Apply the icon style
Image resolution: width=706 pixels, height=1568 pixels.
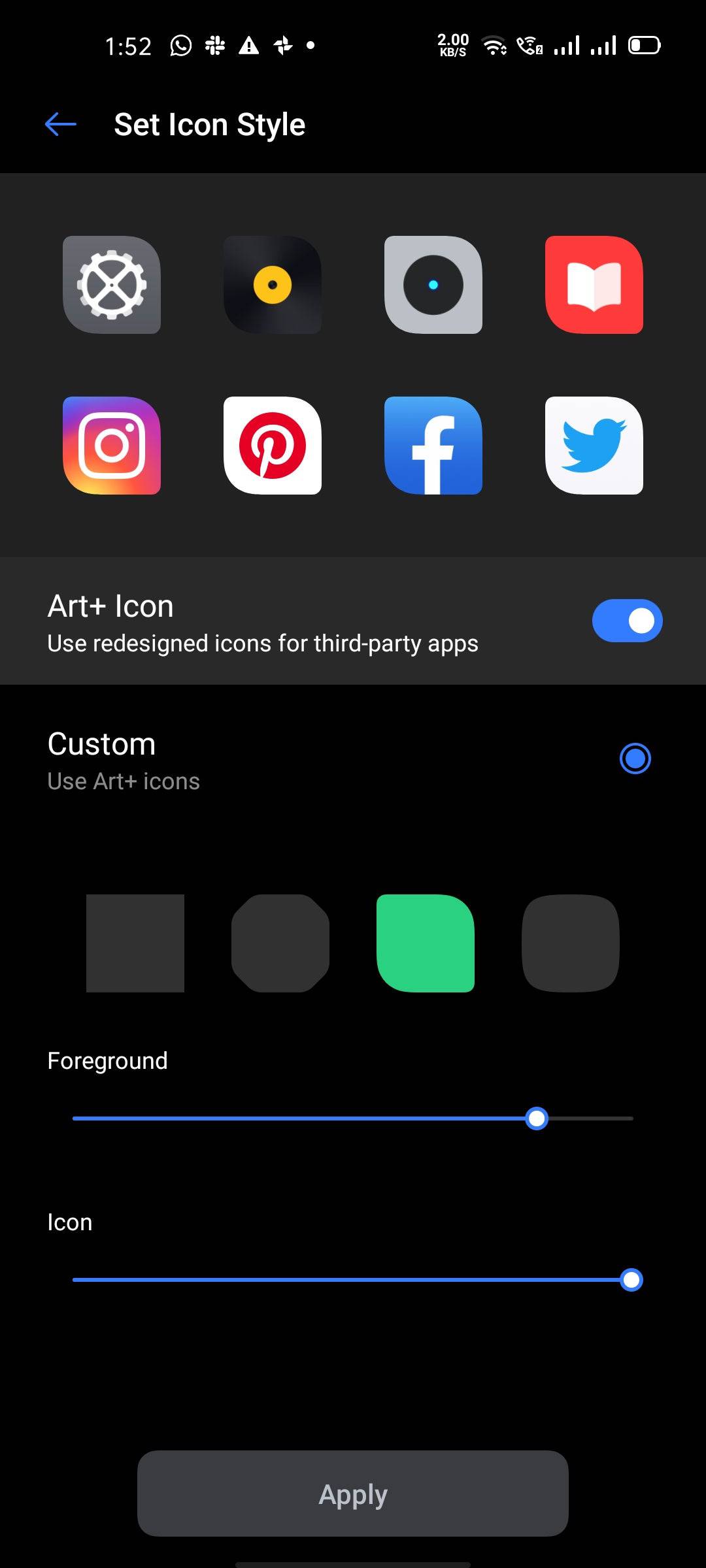tap(353, 1494)
